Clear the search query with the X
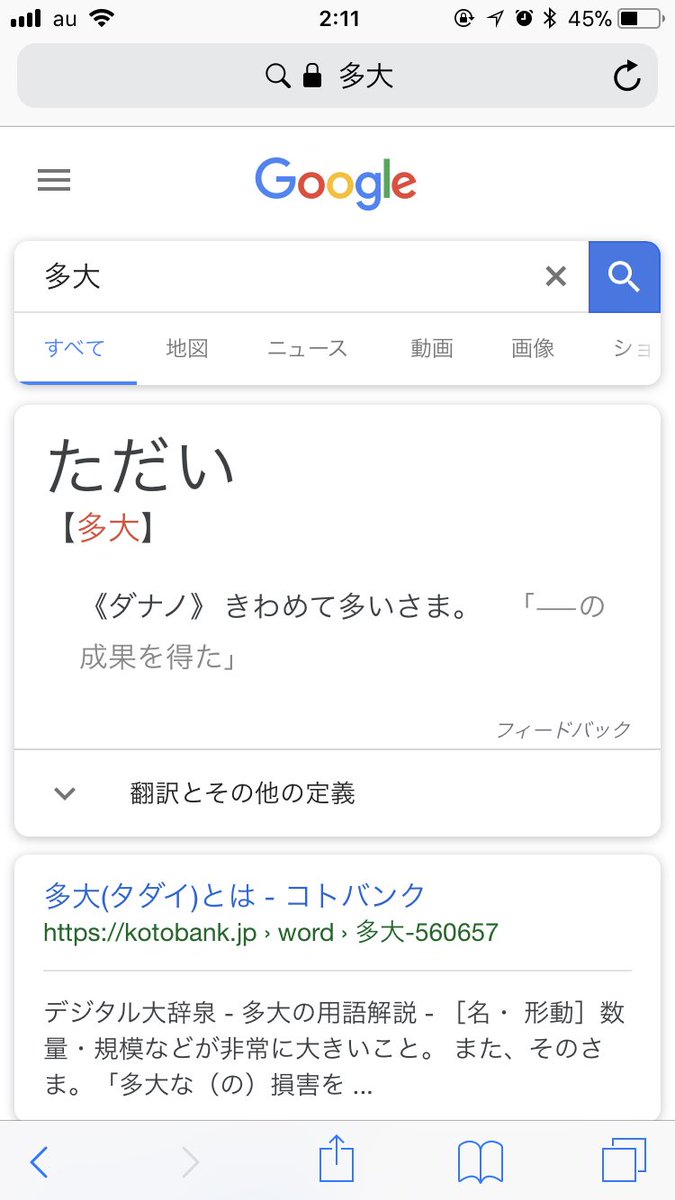The image size is (675, 1200). 555,276
